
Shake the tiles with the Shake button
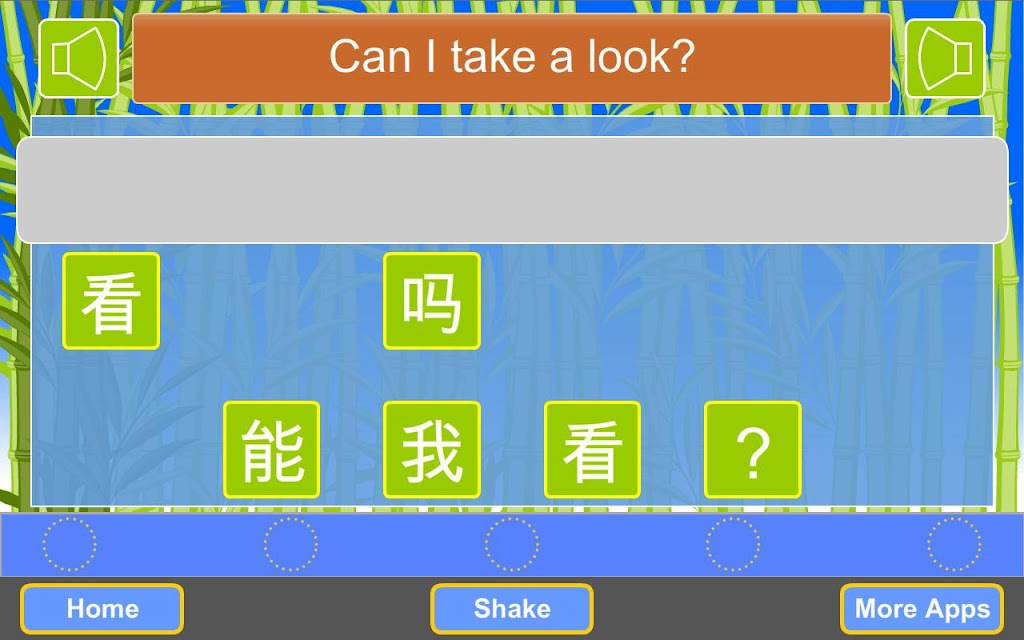(512, 608)
